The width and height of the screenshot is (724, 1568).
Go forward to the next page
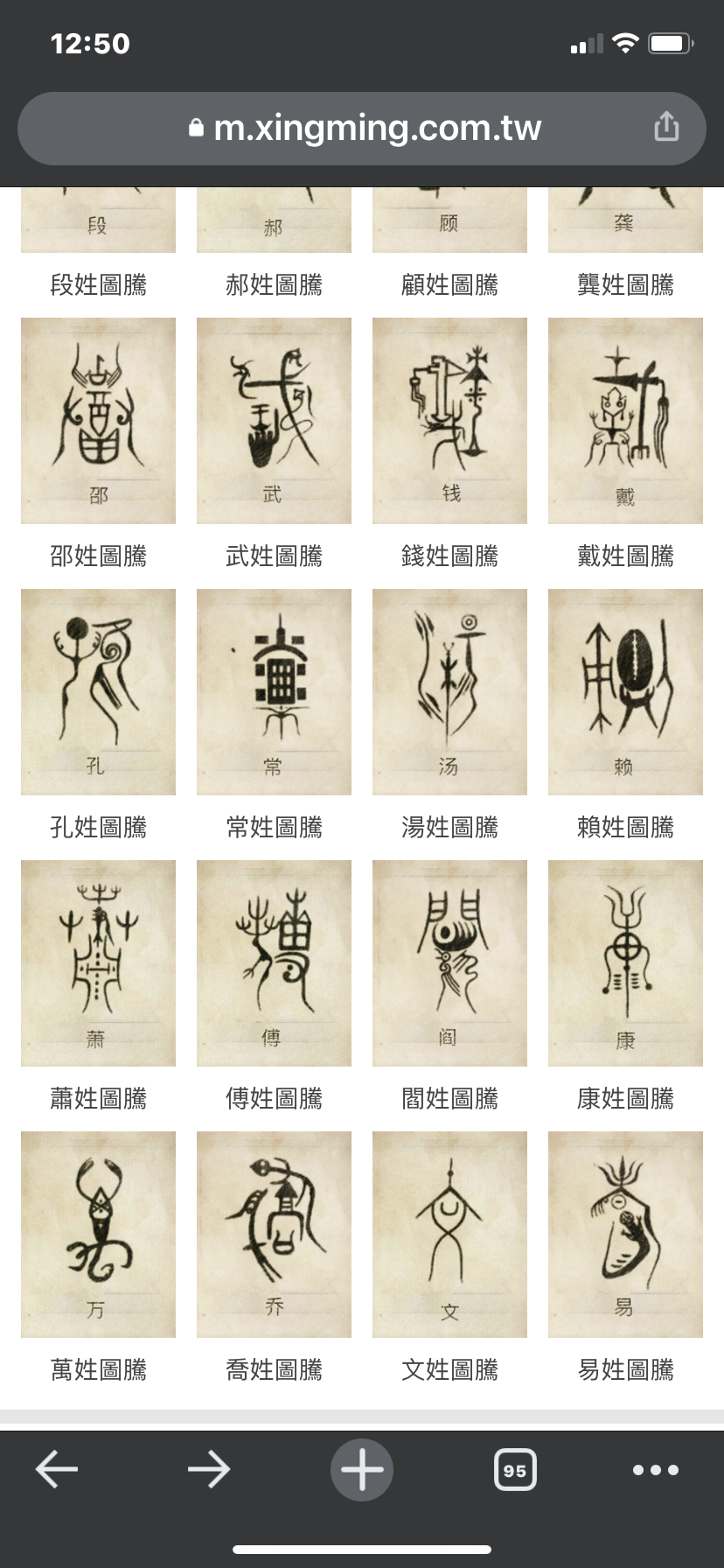pos(209,1469)
